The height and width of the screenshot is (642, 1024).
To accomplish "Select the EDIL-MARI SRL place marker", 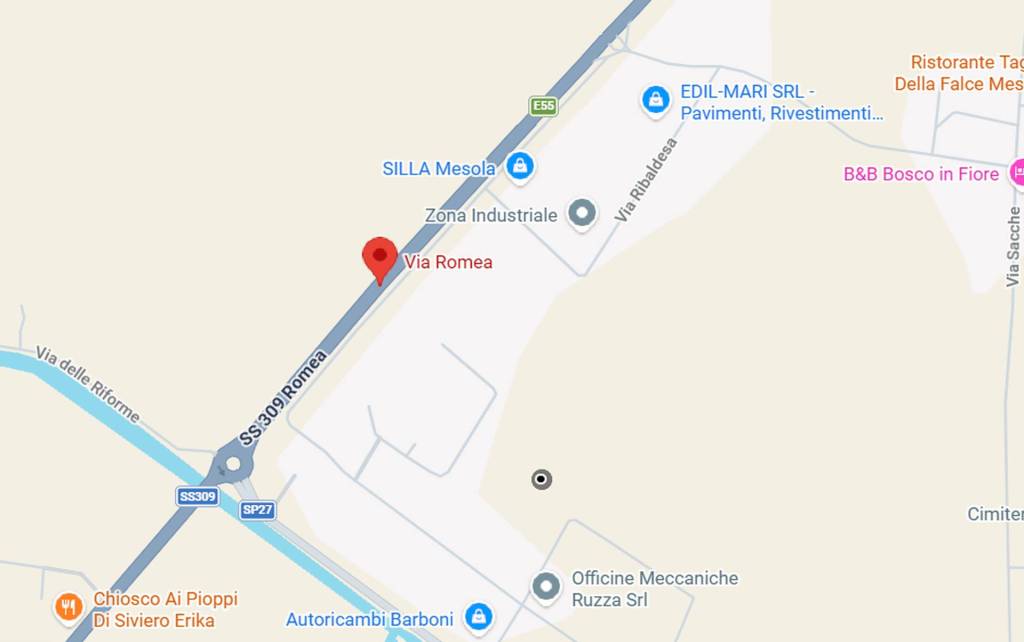I will [x=655, y=100].
